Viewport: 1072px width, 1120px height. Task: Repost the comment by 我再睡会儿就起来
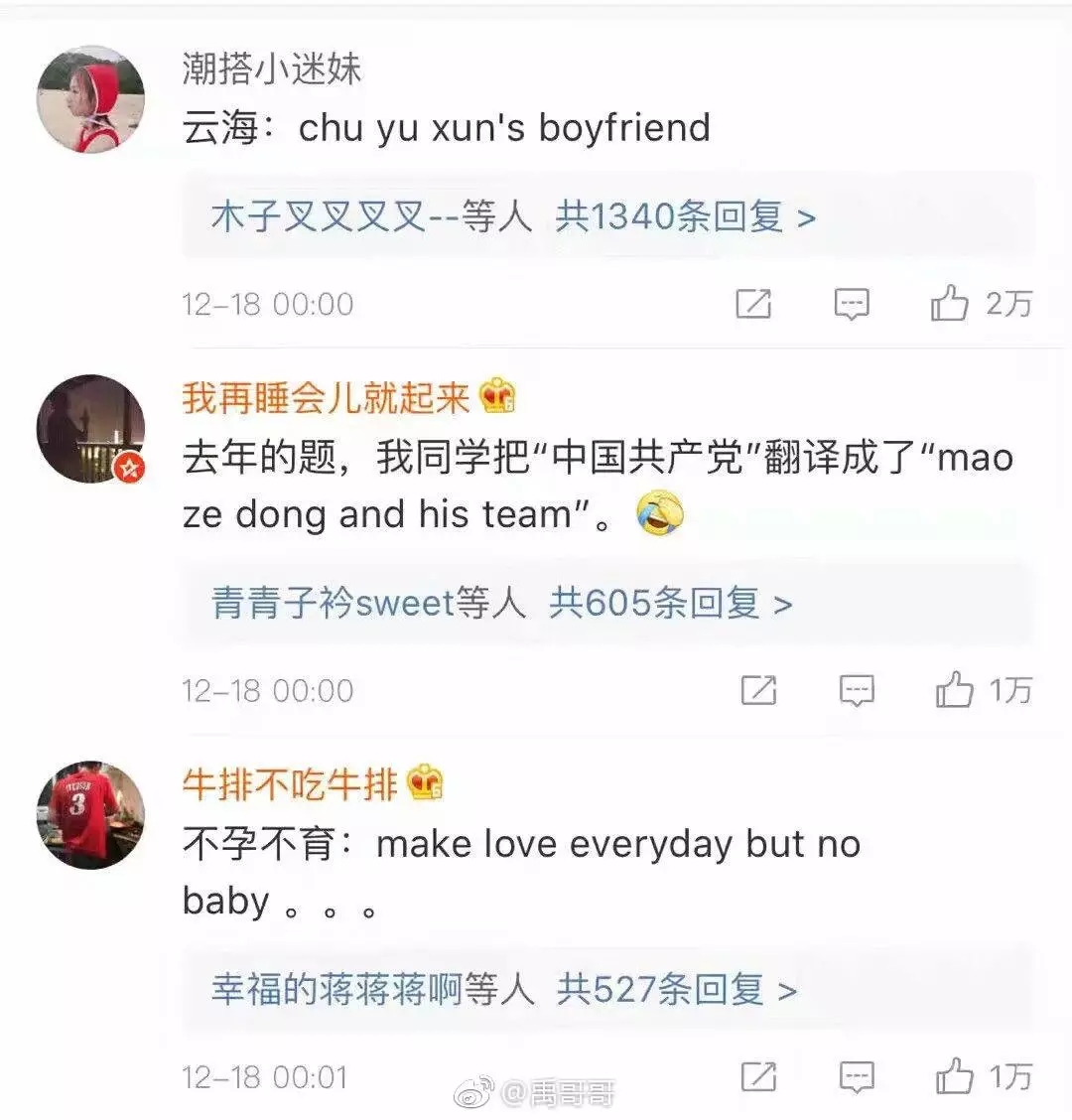point(758,690)
